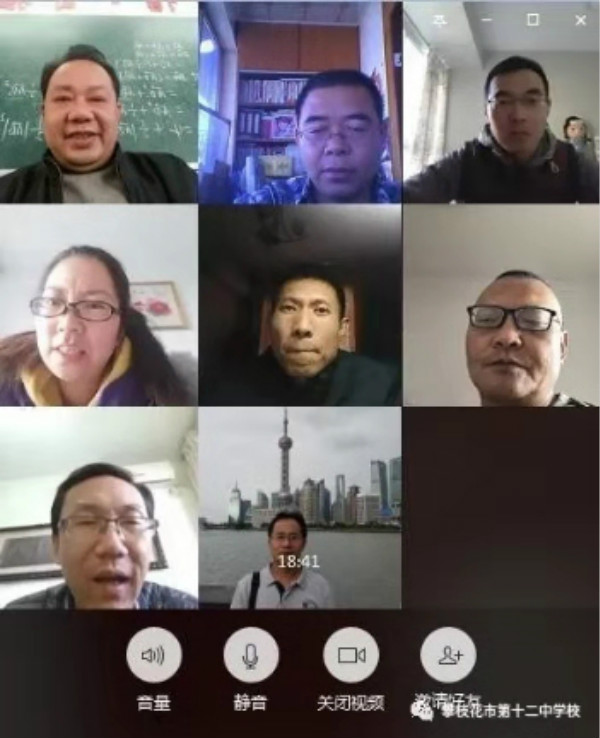Mute the microphone

click(251, 655)
